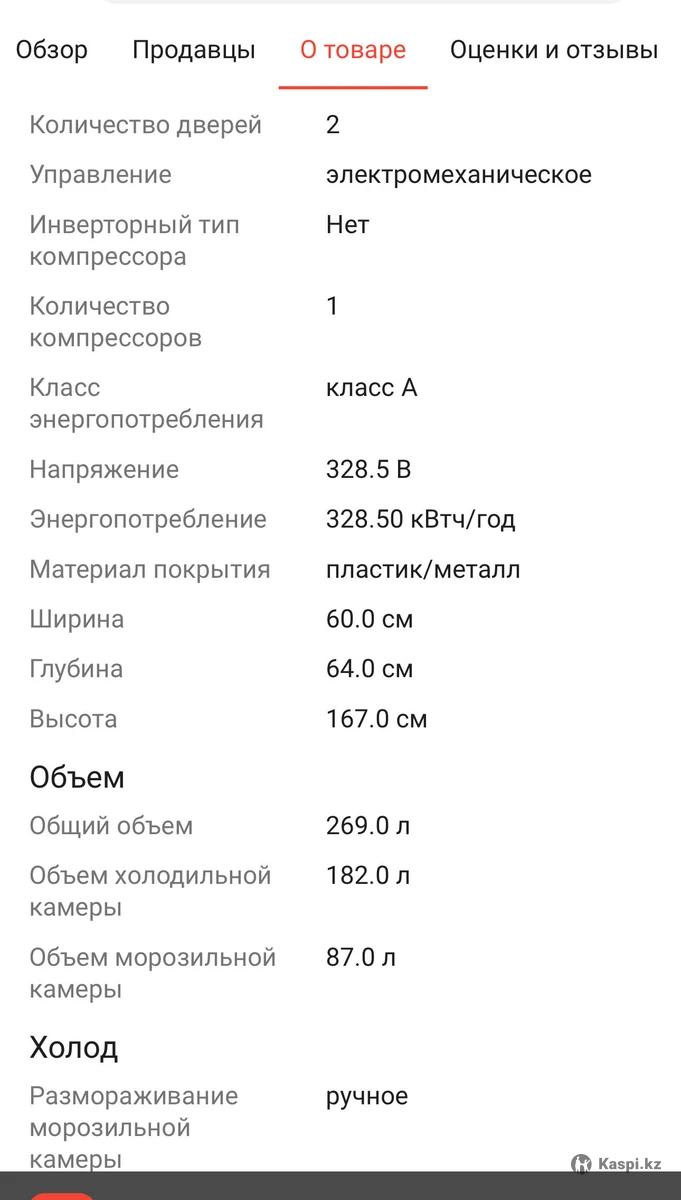Switch to the Обзор tab
The height and width of the screenshot is (1200, 681).
click(52, 50)
